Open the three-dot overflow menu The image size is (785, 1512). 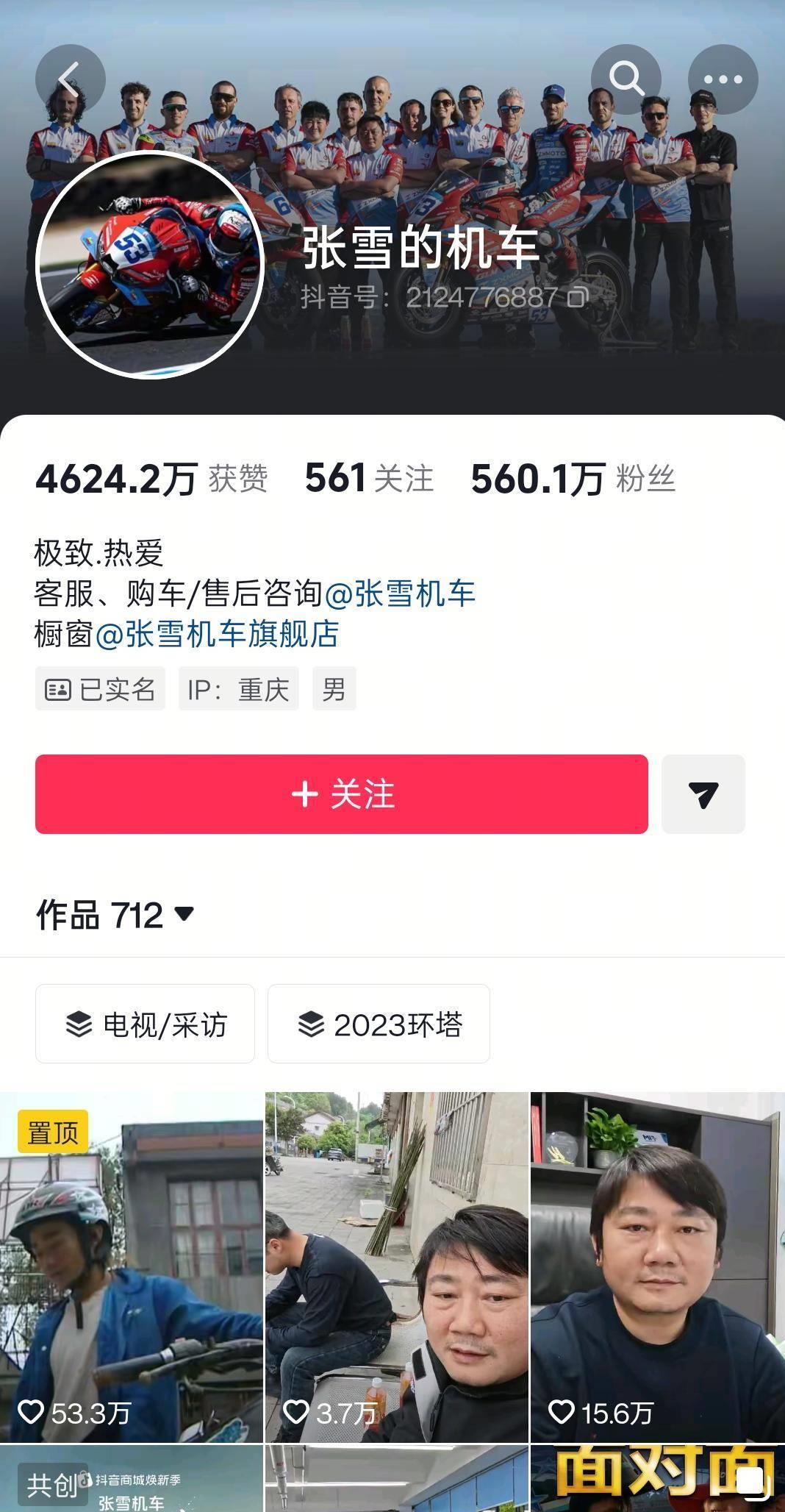click(723, 79)
